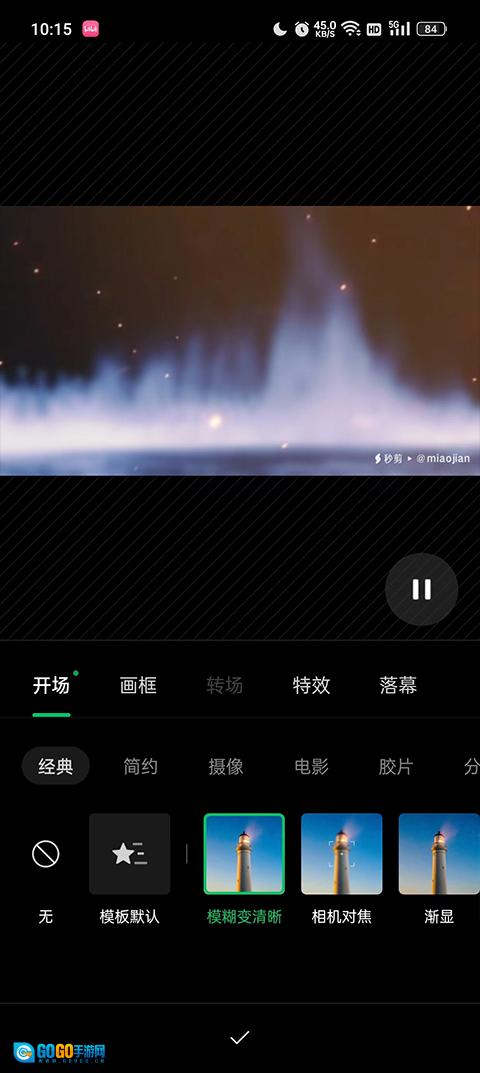Confirm the selection with the checkmark
480x1073 pixels.
click(x=240, y=1037)
